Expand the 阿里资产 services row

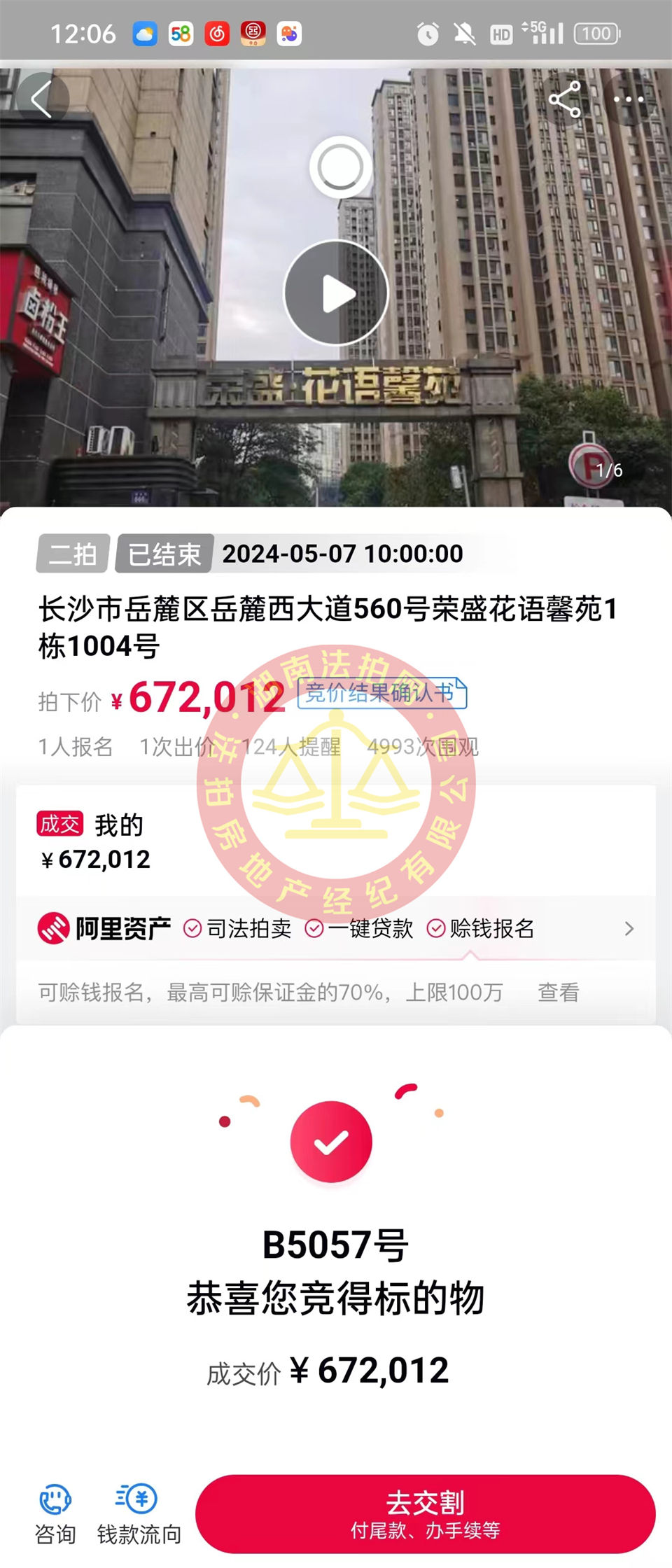(629, 929)
